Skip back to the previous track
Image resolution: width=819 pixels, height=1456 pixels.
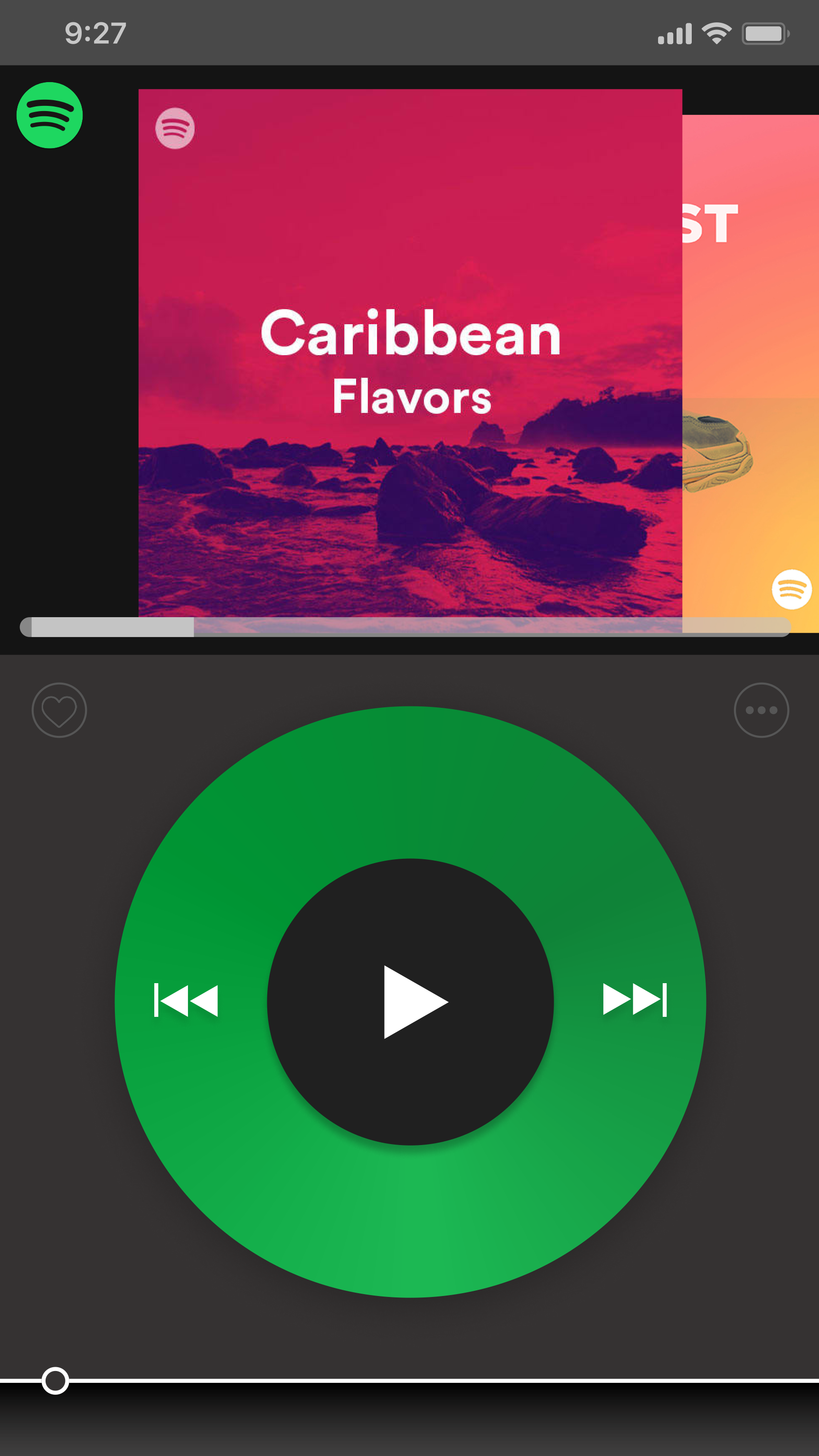pyautogui.click(x=186, y=1000)
